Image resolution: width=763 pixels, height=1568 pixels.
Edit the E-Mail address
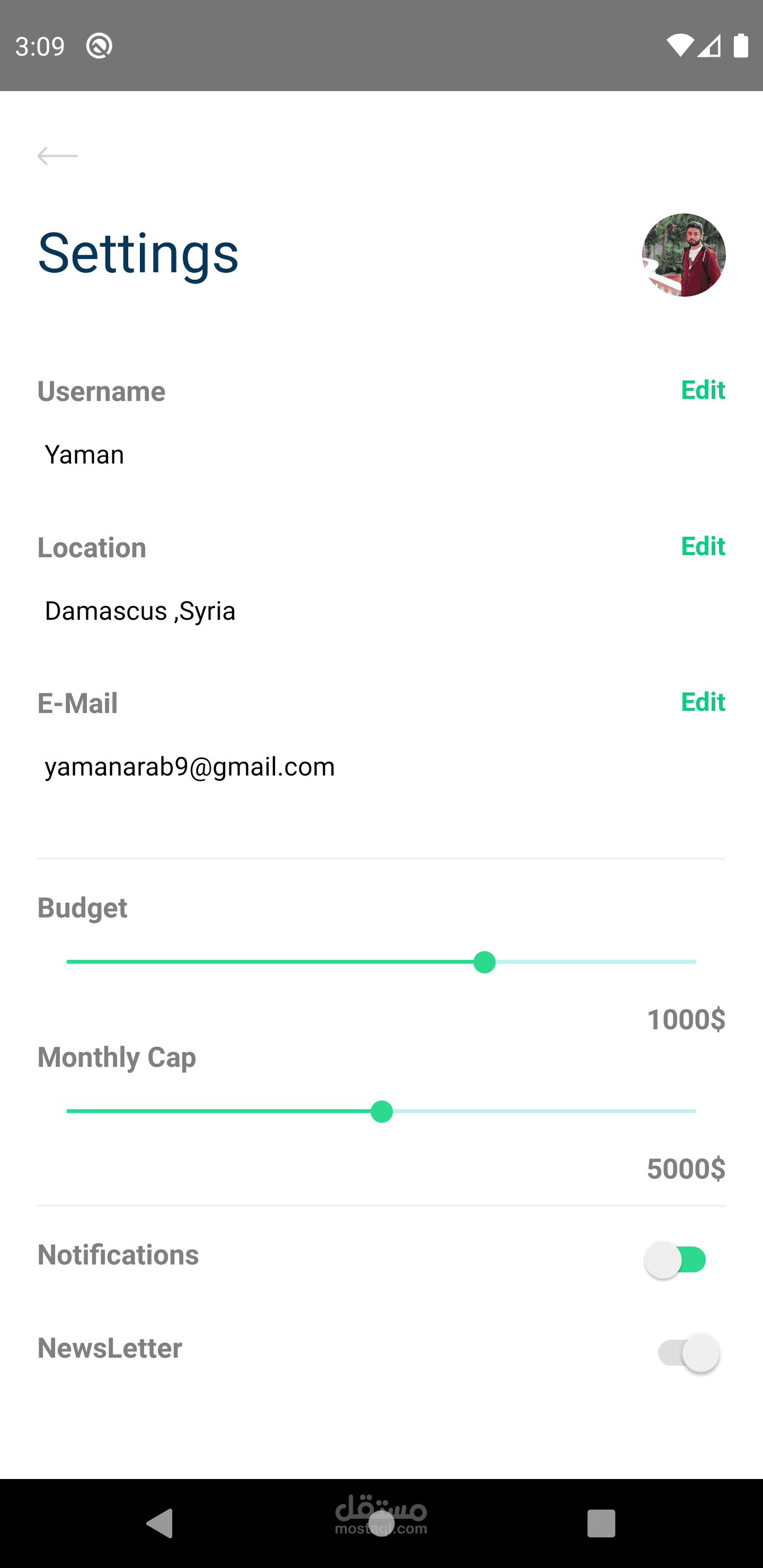click(x=703, y=702)
